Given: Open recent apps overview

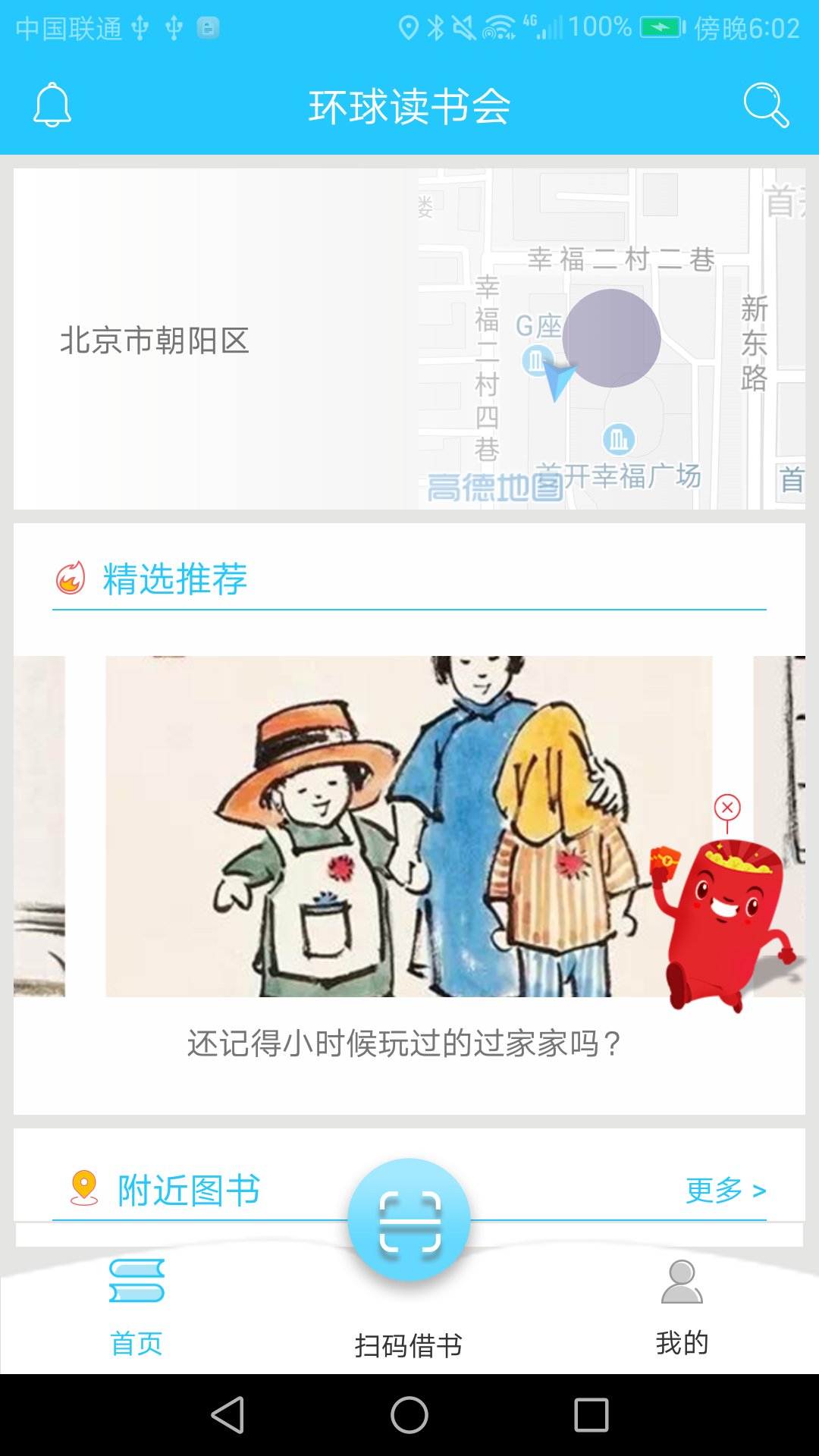Looking at the screenshot, I should pyautogui.click(x=591, y=1415).
